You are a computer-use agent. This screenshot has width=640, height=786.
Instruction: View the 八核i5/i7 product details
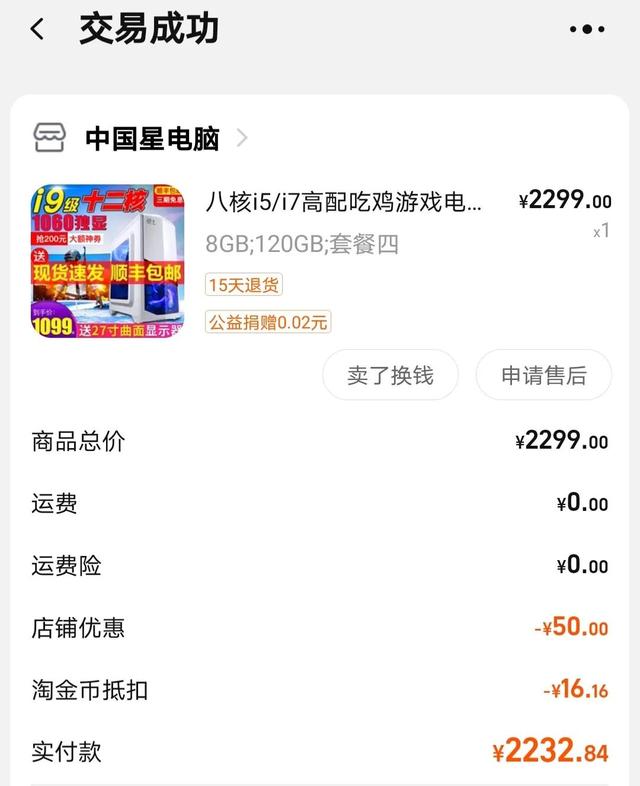(344, 203)
